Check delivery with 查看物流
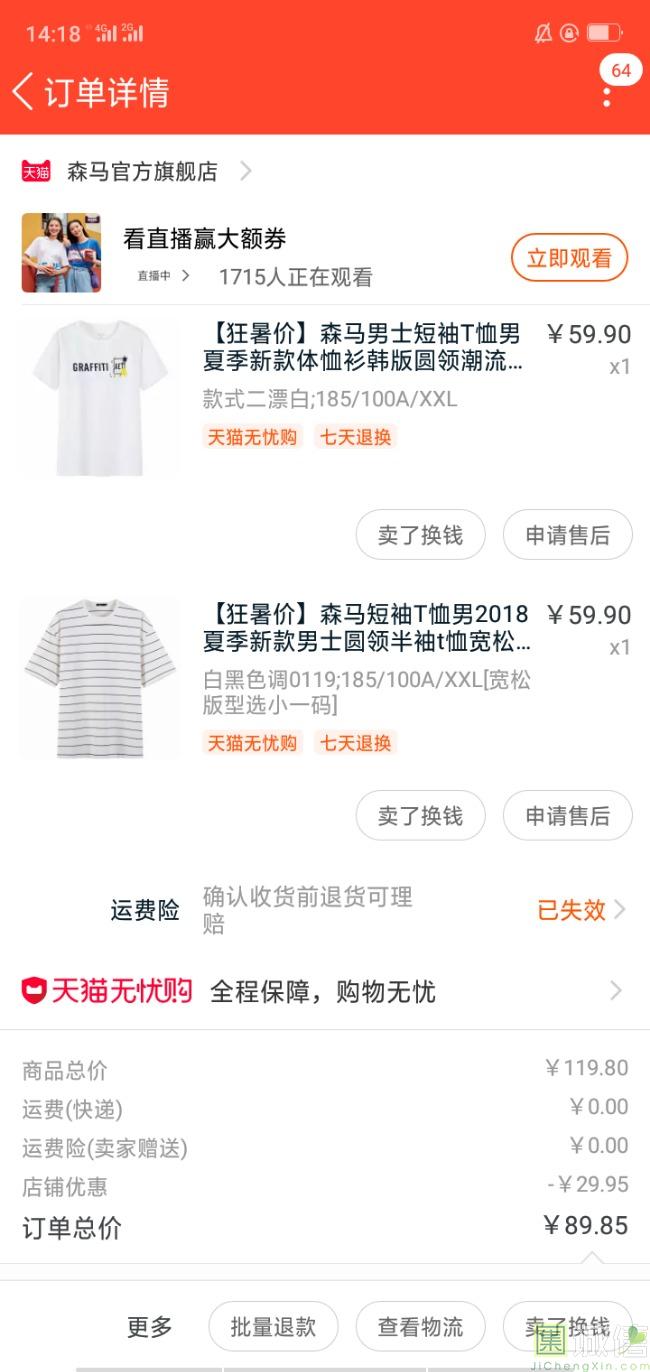The height and width of the screenshot is (1372, 650). pyautogui.click(x=420, y=1327)
